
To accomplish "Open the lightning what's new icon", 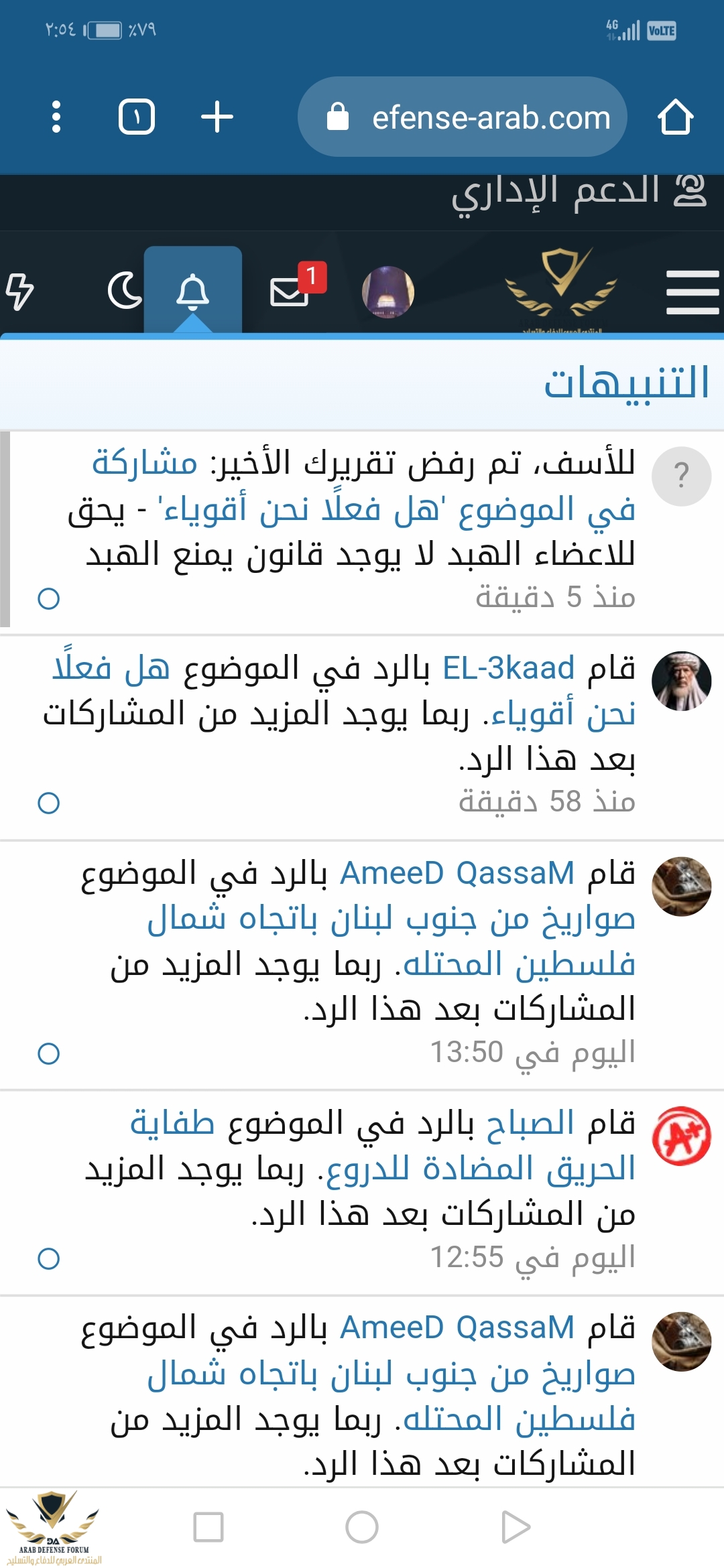I will (20, 292).
